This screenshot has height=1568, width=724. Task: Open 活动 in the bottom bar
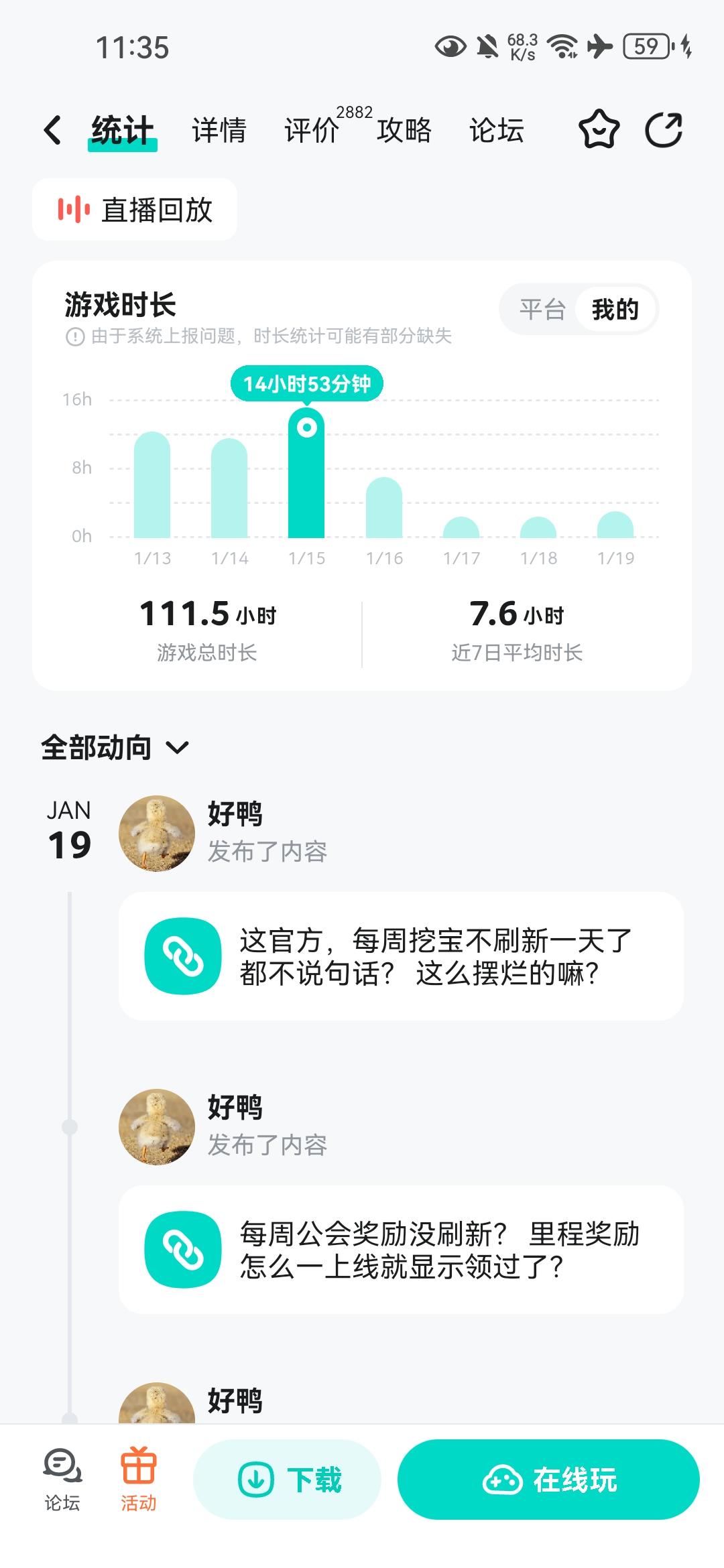point(139,1480)
